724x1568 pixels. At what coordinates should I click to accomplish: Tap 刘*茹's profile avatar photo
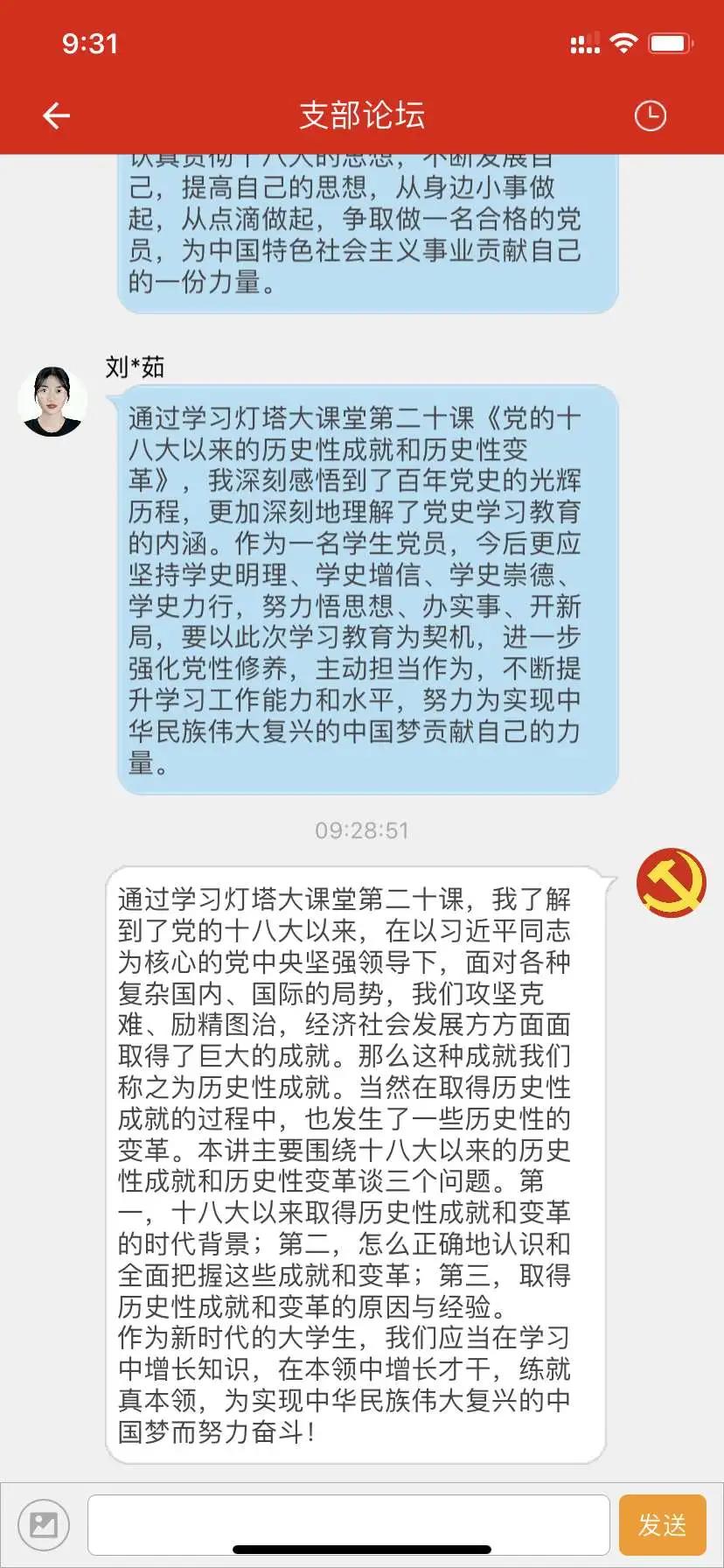[x=52, y=399]
